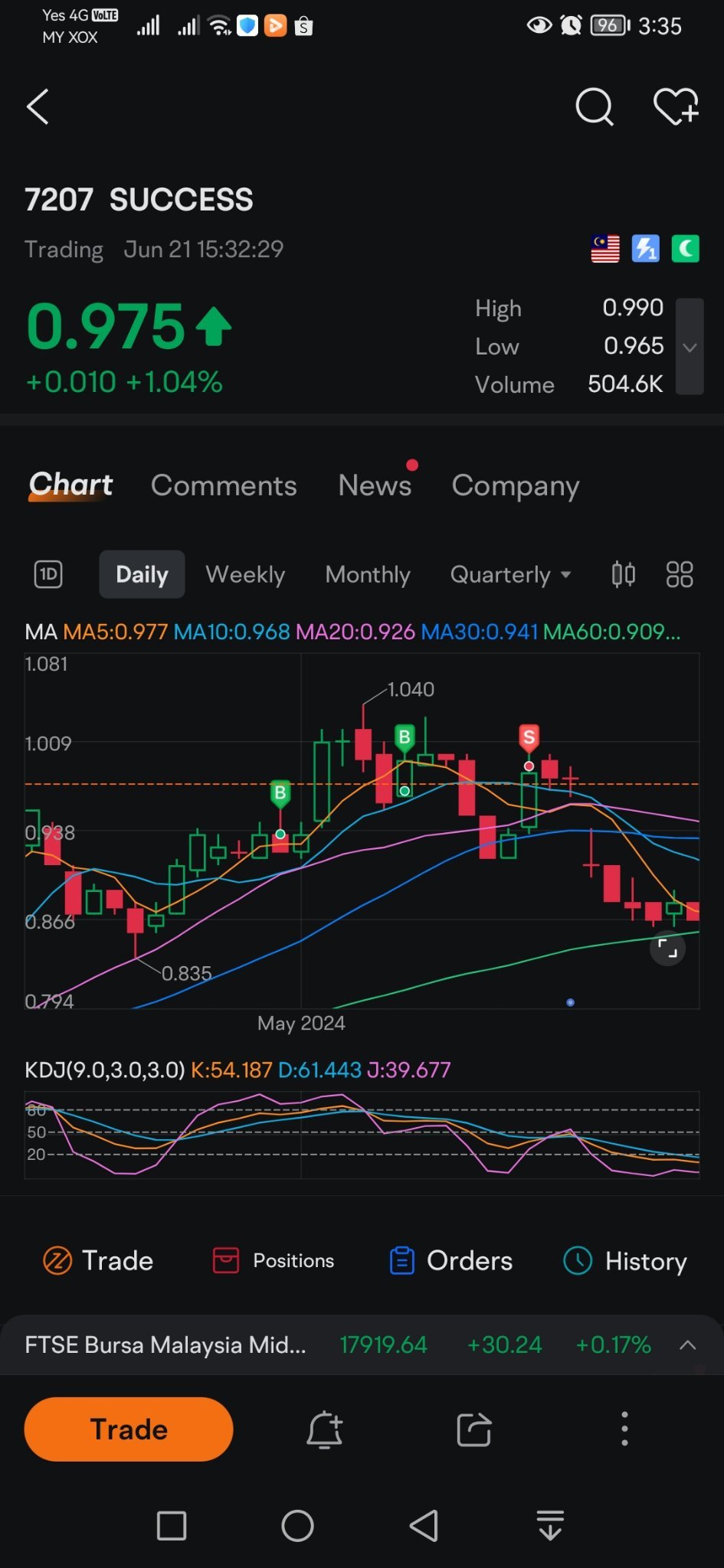Go back using the top-left arrow

(x=38, y=106)
